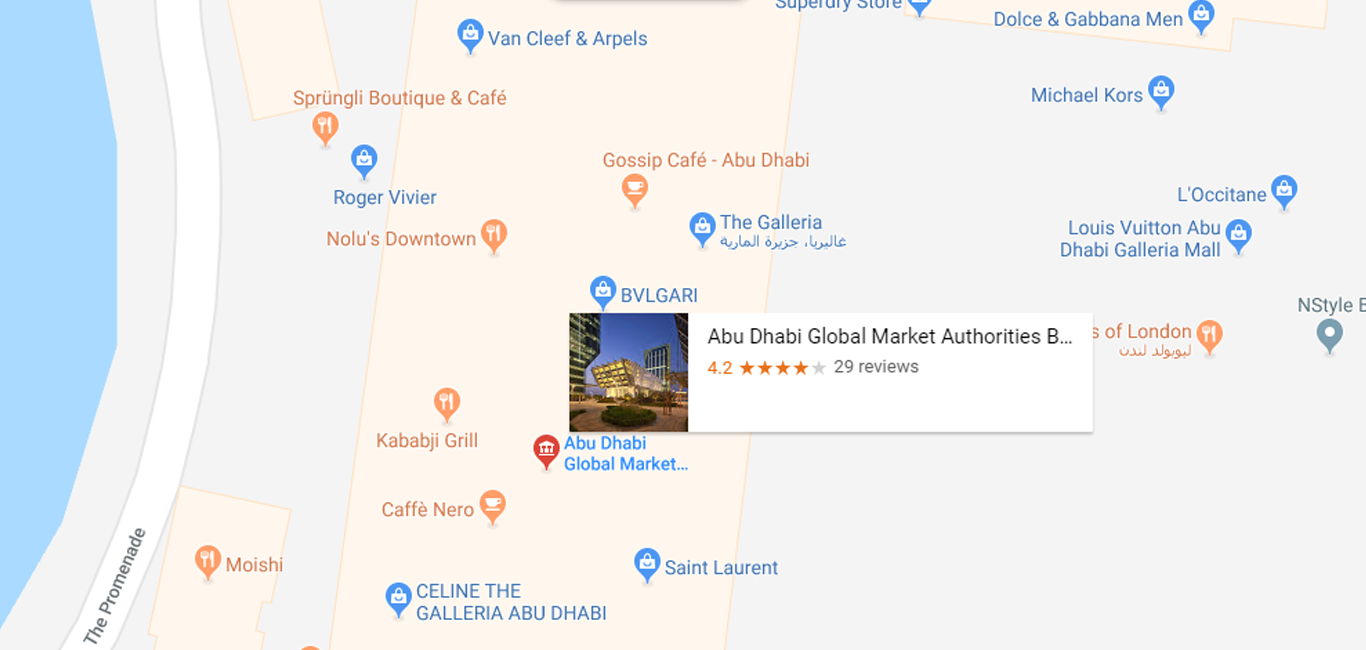Tap the Sprüngli Boutique & Café marker
Screen dimensions: 1366x650
pos(325,127)
